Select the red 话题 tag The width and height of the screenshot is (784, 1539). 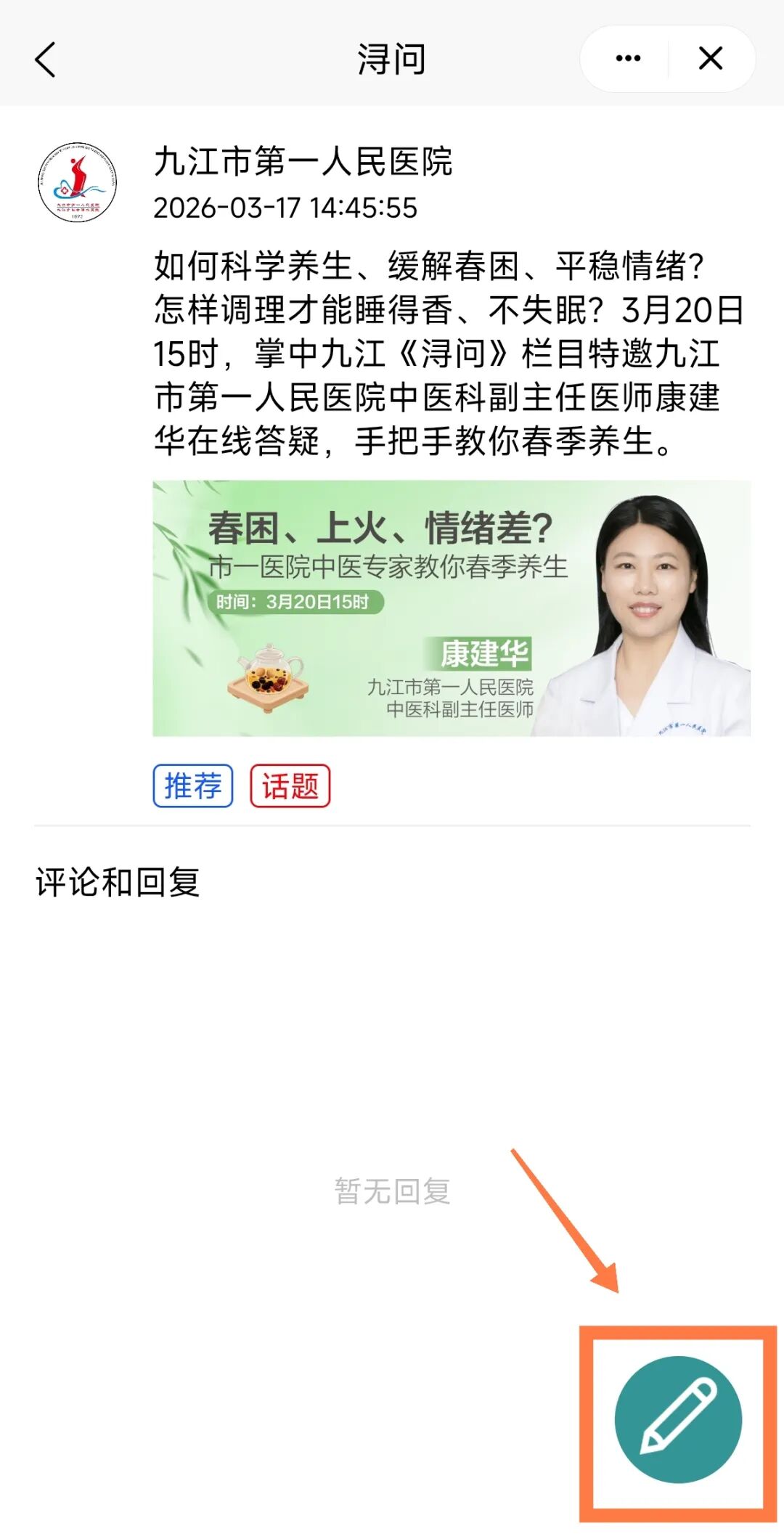(x=290, y=784)
